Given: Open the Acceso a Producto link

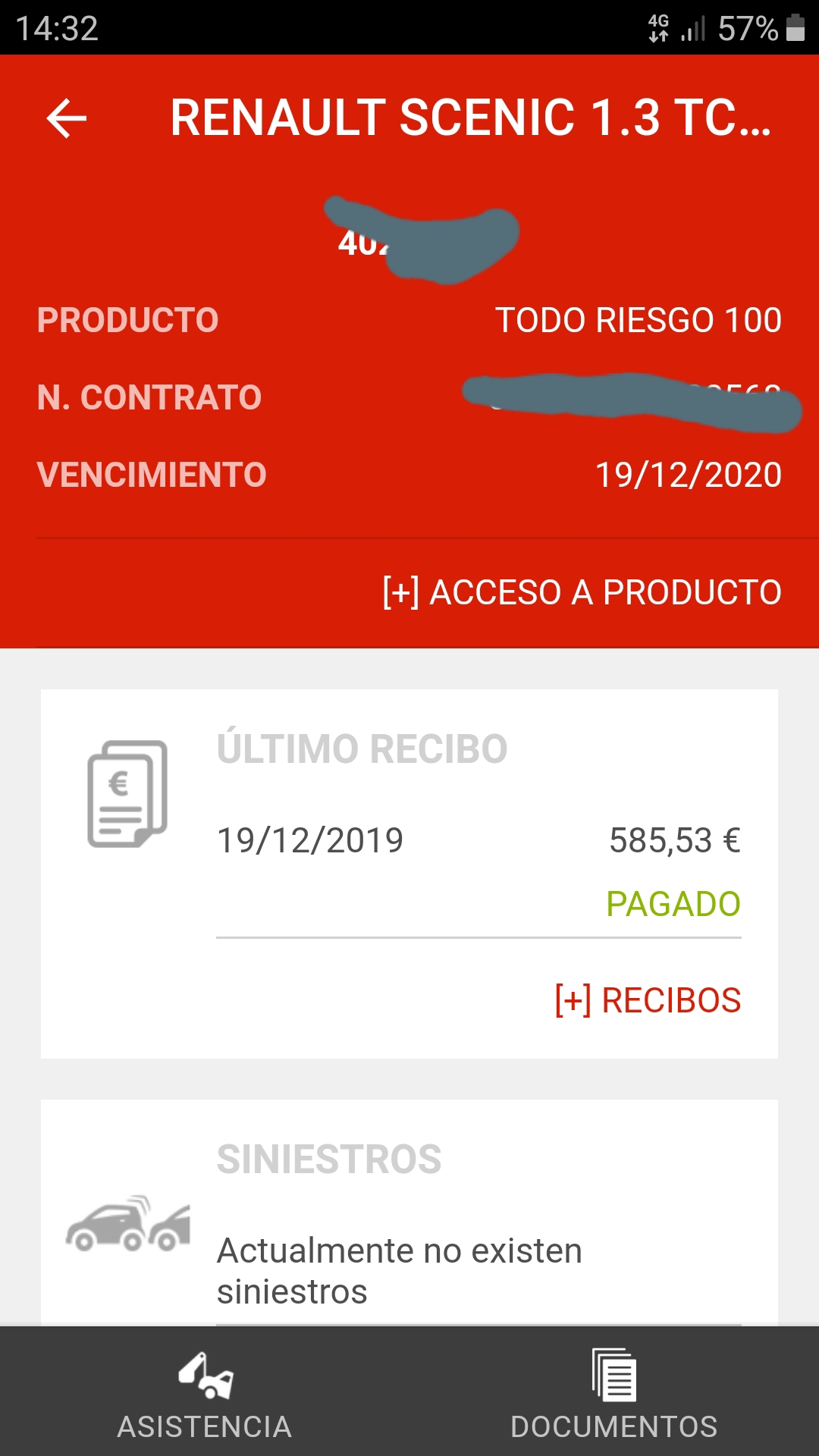Looking at the screenshot, I should pyautogui.click(x=582, y=592).
